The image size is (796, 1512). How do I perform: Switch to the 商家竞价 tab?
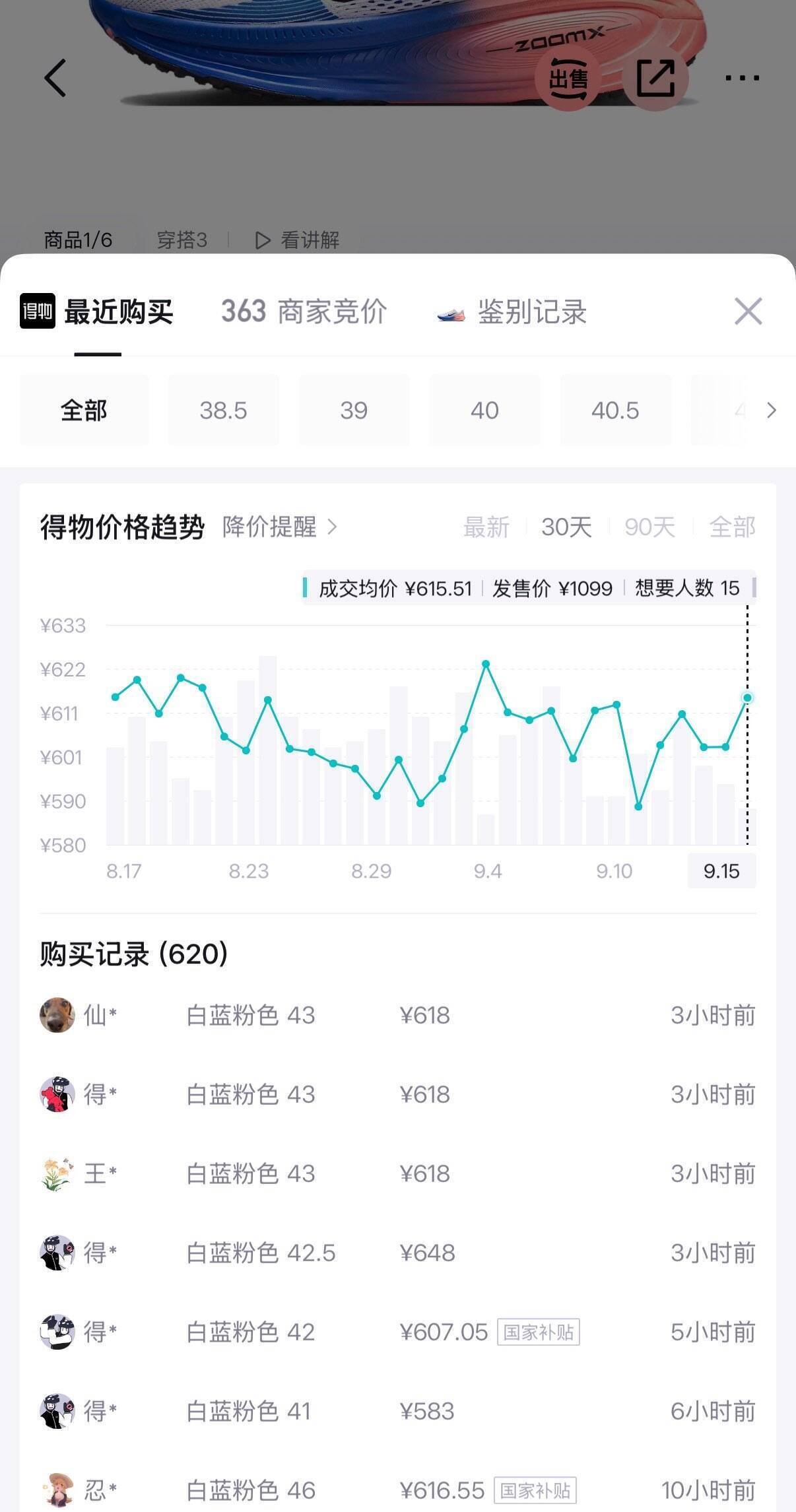(304, 312)
